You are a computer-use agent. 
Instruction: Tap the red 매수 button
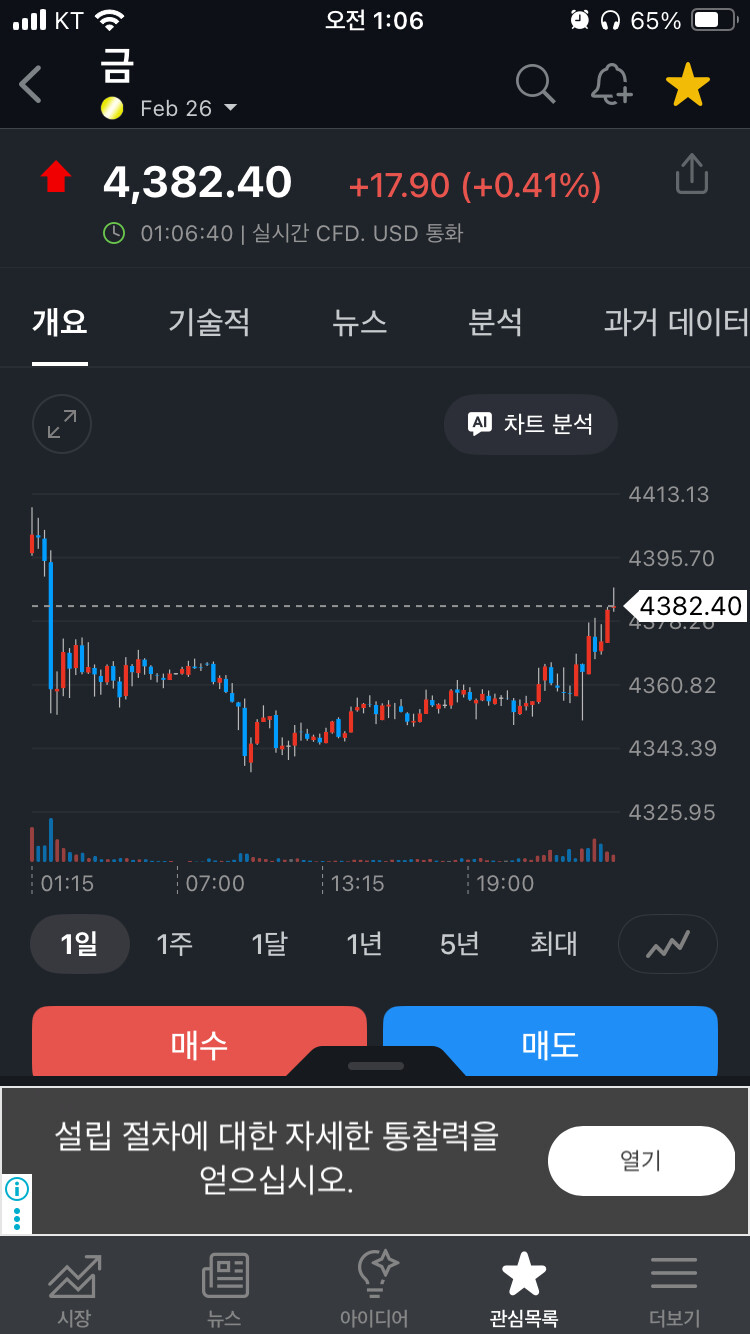click(x=199, y=1043)
